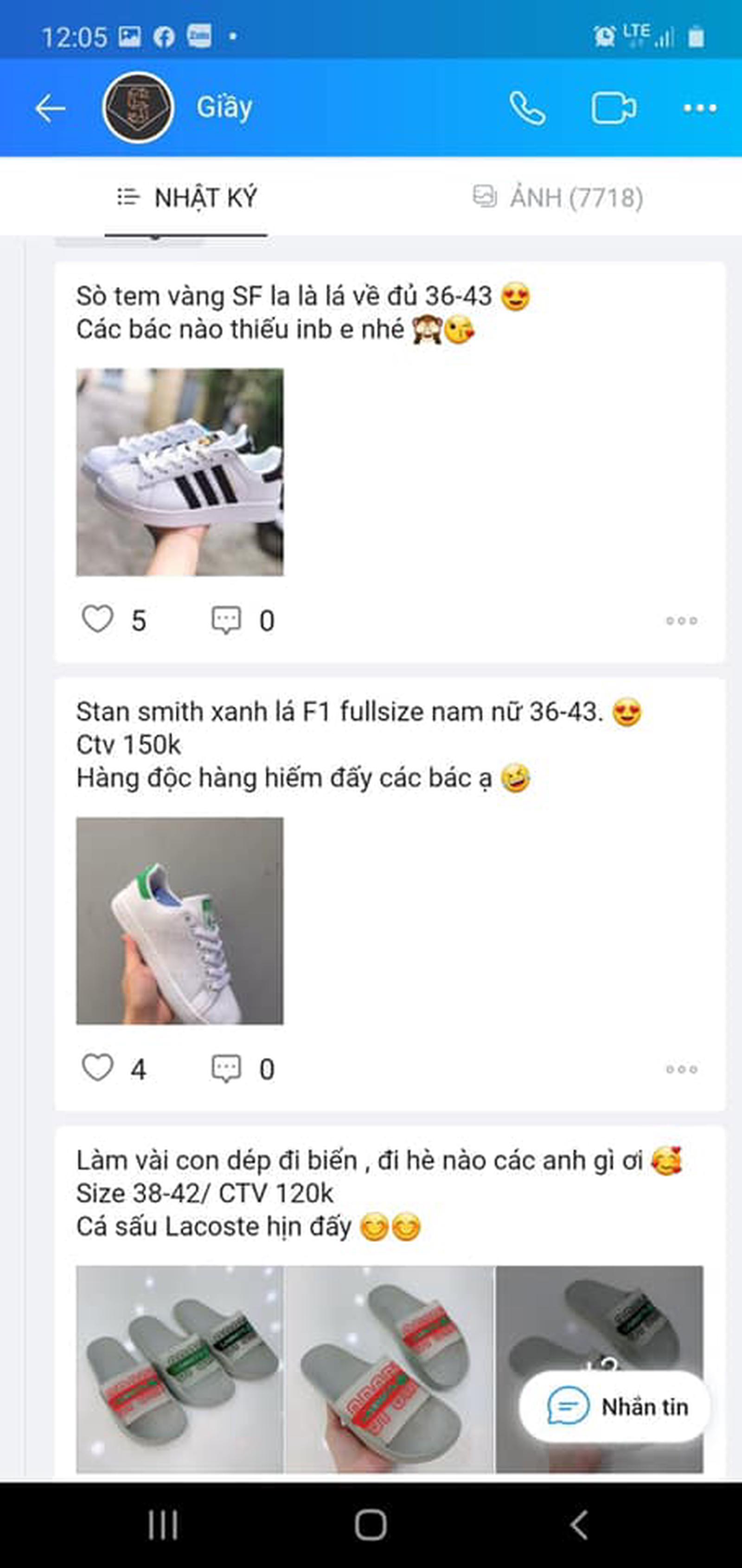
Task: Open the recent apps view
Action: [163, 1525]
